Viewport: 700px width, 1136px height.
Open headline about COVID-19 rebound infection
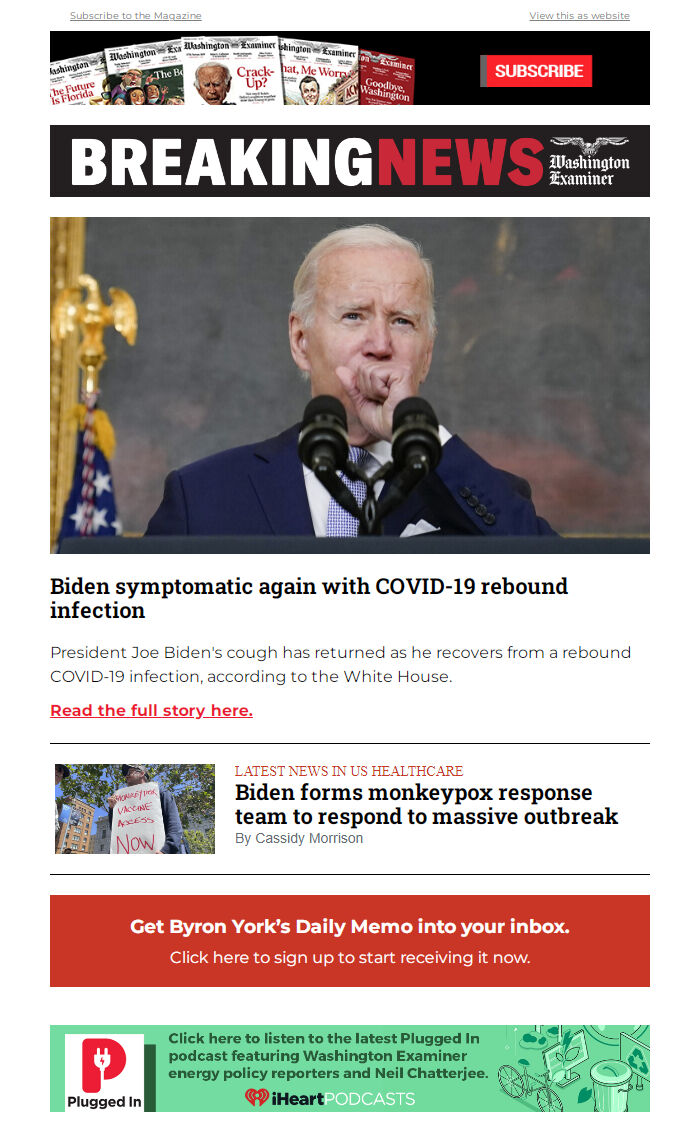[308, 598]
